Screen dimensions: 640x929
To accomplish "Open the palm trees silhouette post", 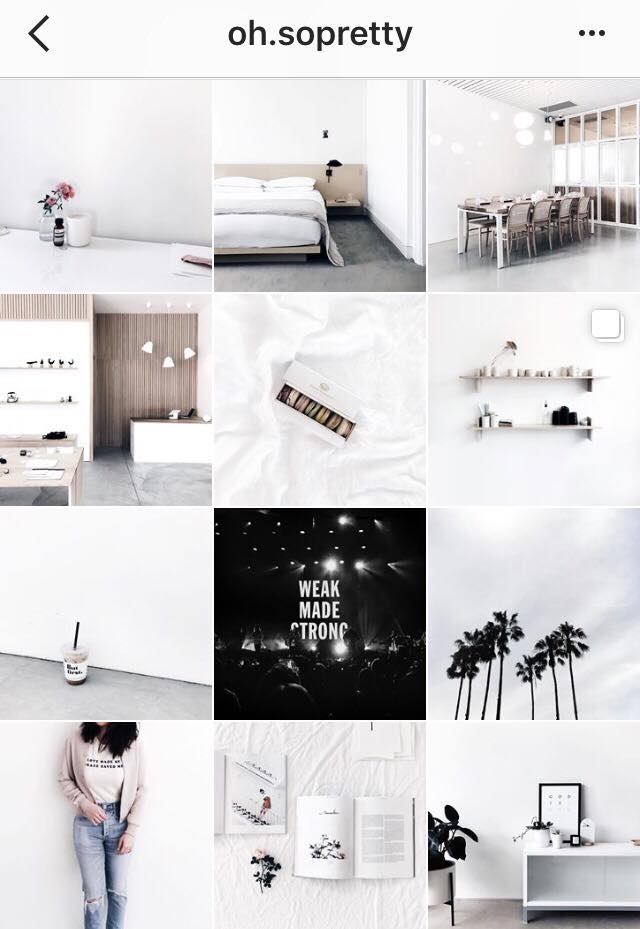I will [534, 613].
